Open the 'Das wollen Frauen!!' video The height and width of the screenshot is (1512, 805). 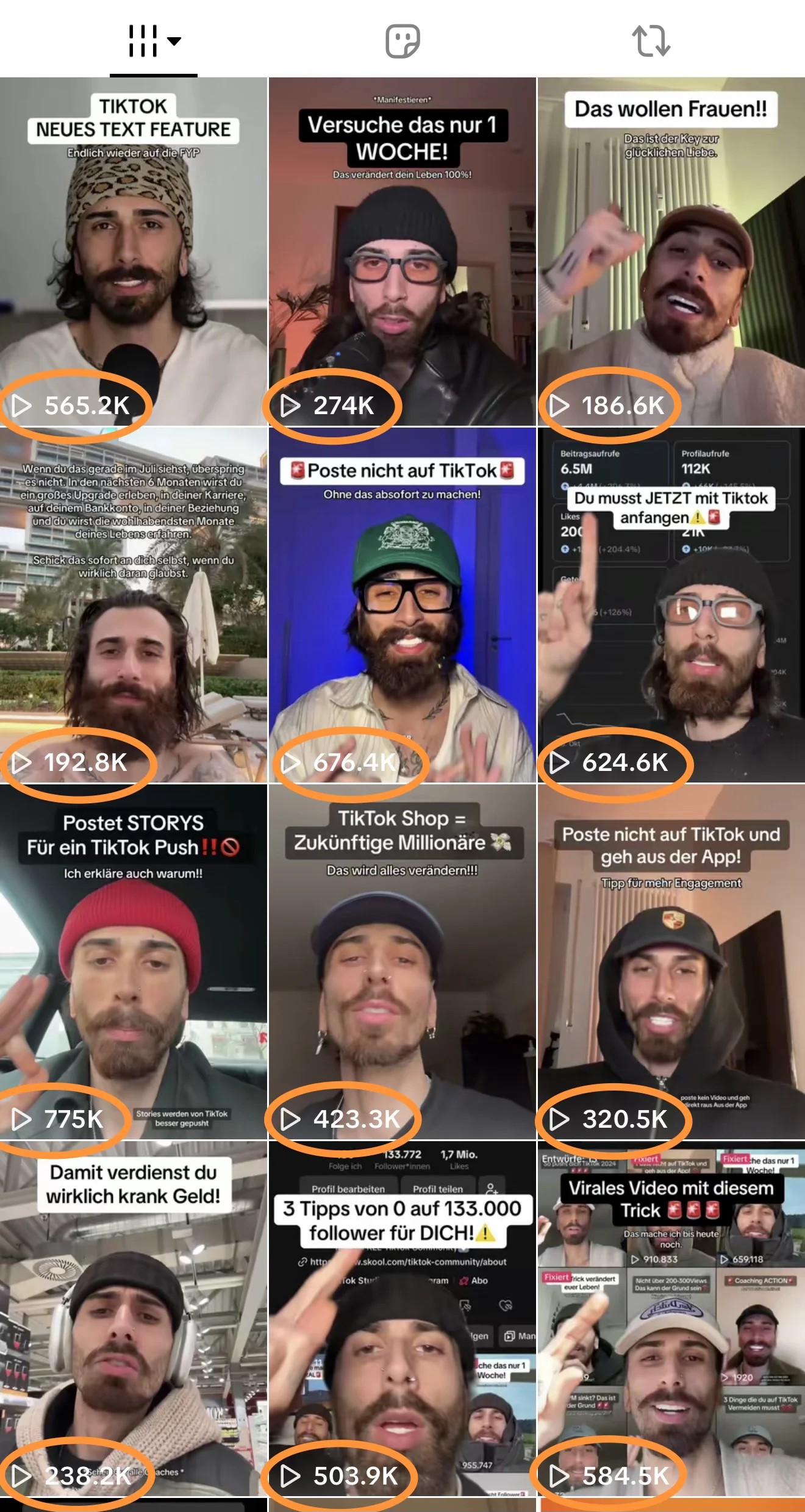671,251
